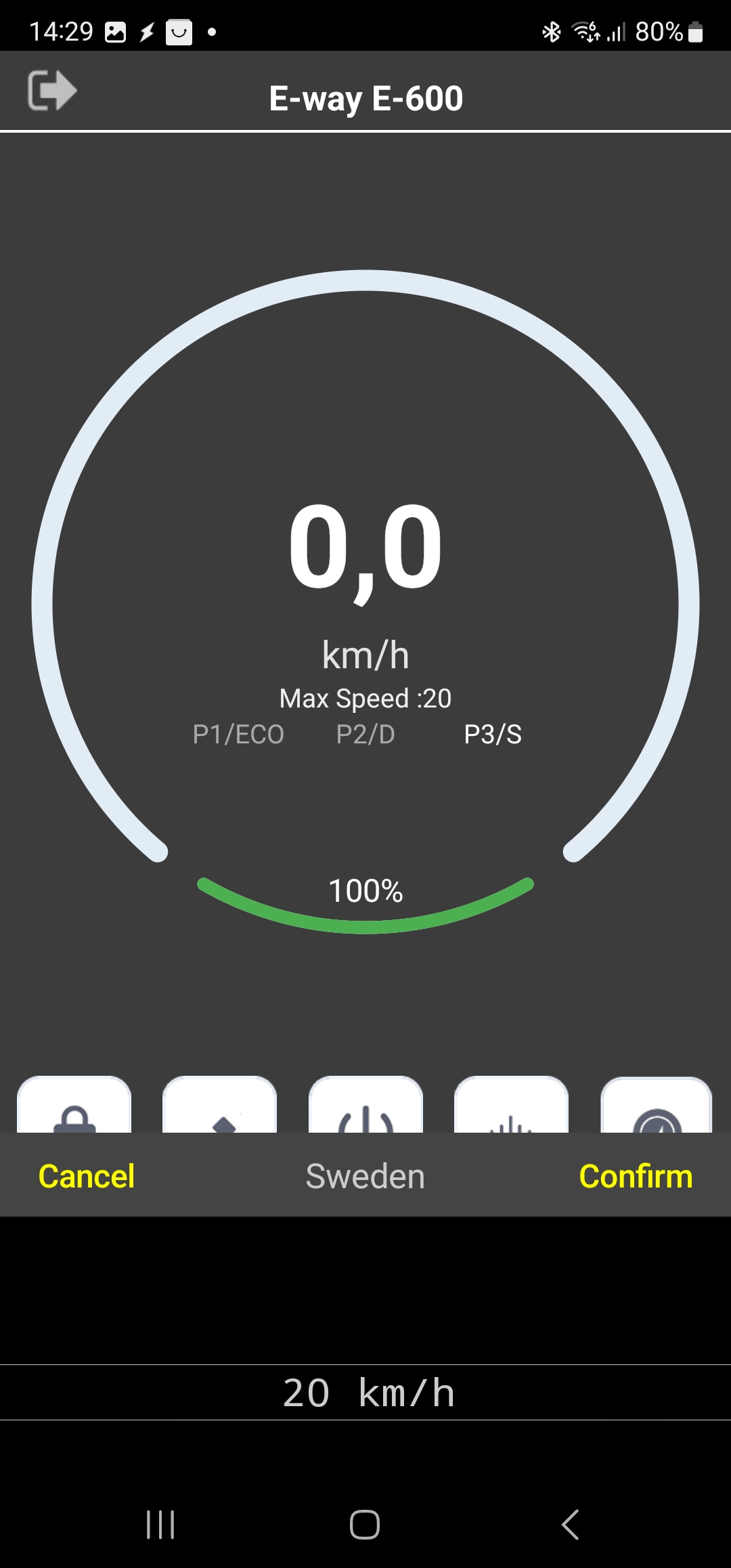Confirm the Sweden region selection

(x=635, y=1176)
